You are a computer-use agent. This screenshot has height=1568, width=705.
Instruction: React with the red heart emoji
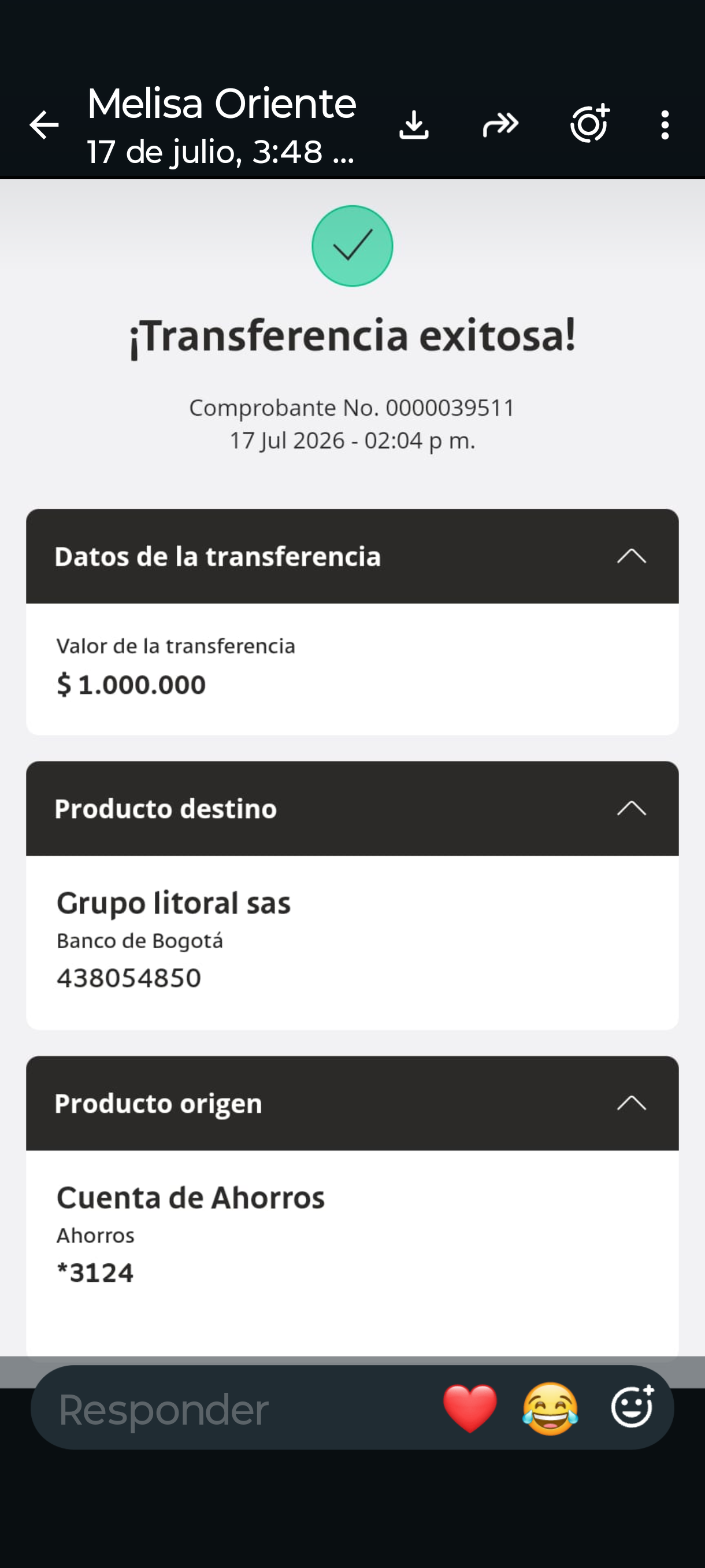[x=470, y=1408]
